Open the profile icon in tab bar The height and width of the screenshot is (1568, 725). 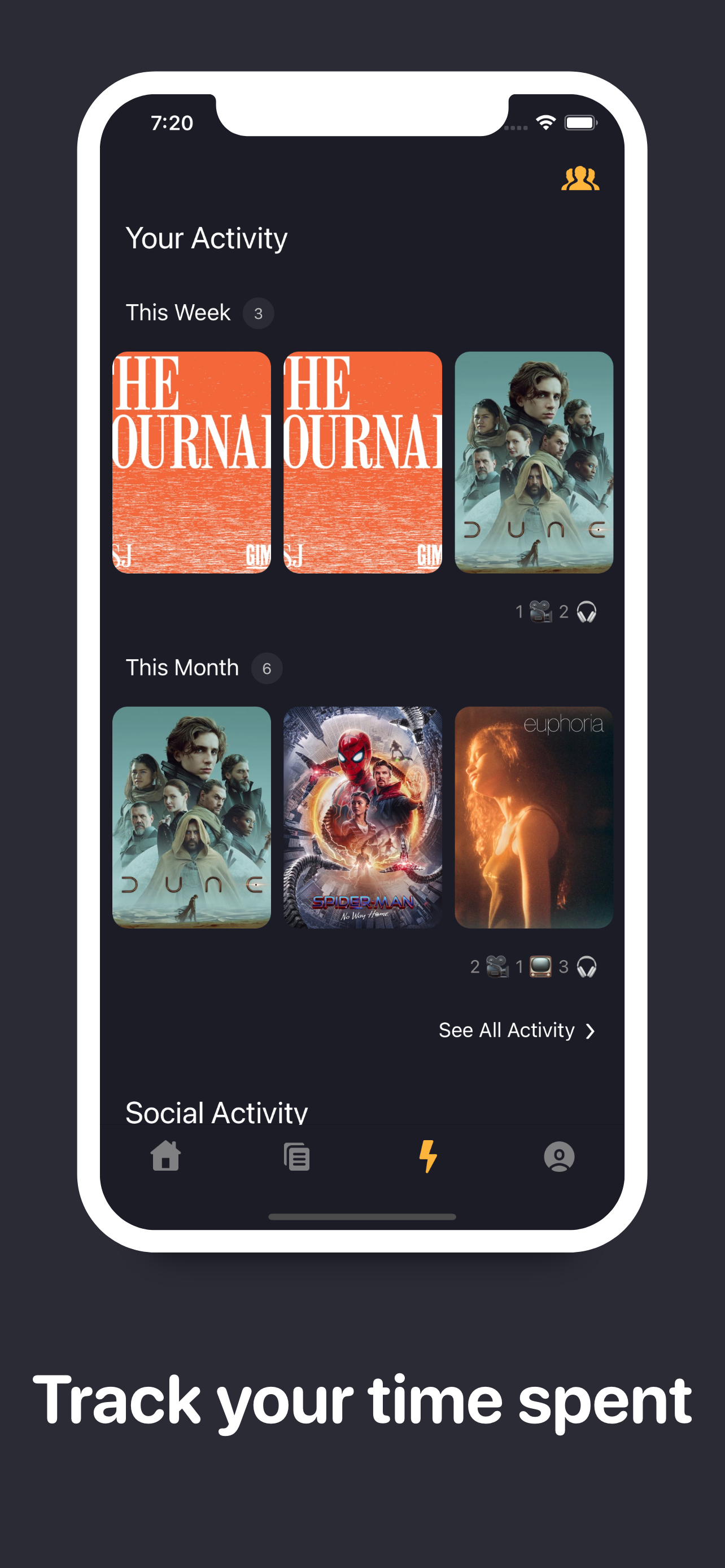[x=560, y=1158]
